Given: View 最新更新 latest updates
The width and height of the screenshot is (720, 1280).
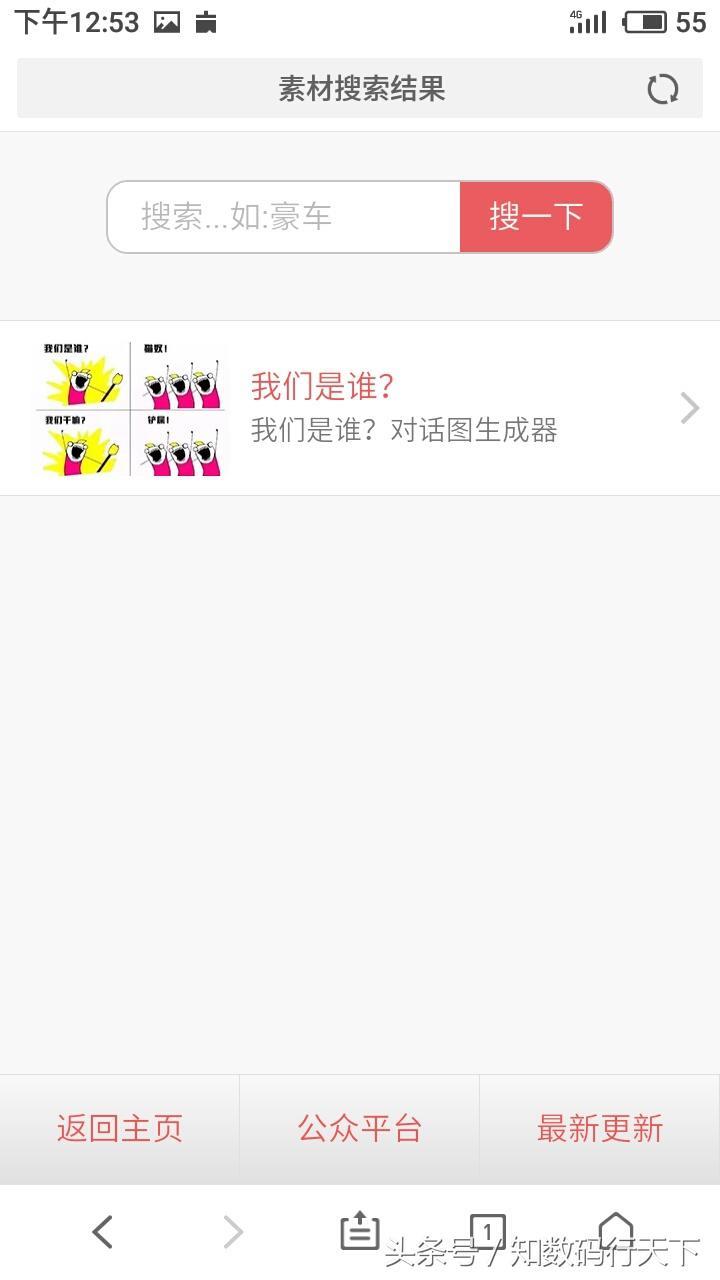Looking at the screenshot, I should tap(600, 1128).
